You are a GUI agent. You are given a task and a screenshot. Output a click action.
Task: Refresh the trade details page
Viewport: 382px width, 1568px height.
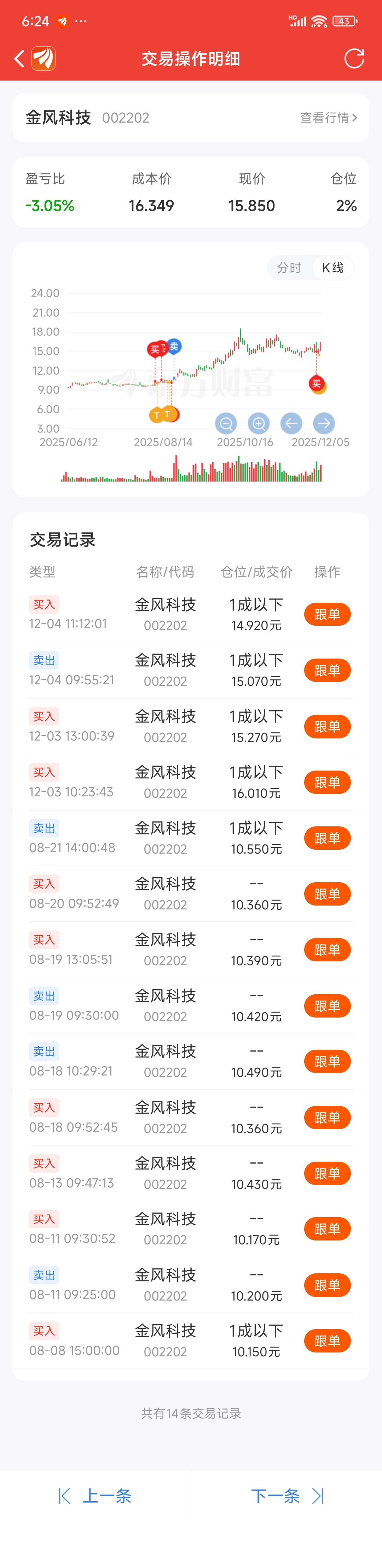[354, 58]
